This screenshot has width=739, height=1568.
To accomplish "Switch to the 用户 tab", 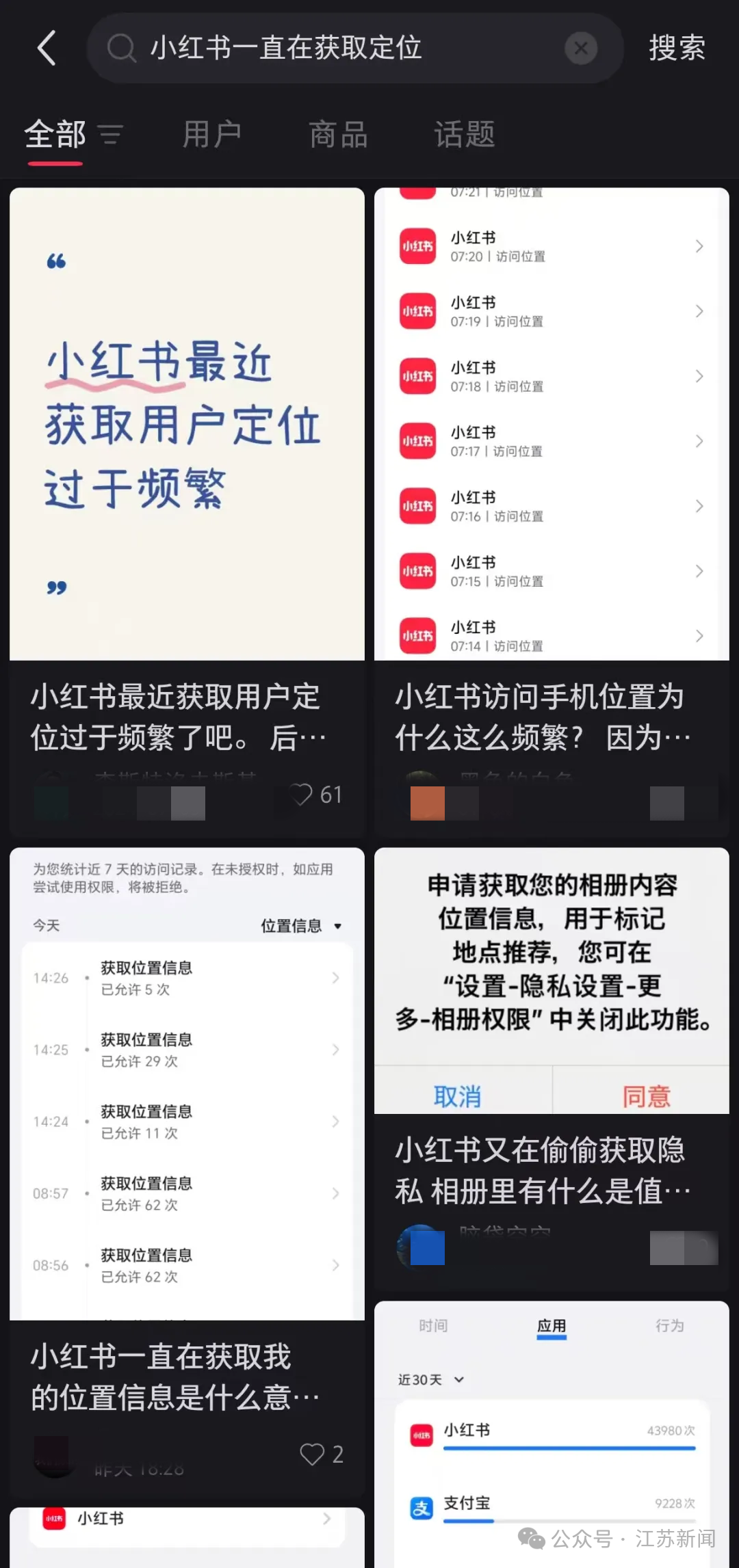I will pyautogui.click(x=212, y=134).
